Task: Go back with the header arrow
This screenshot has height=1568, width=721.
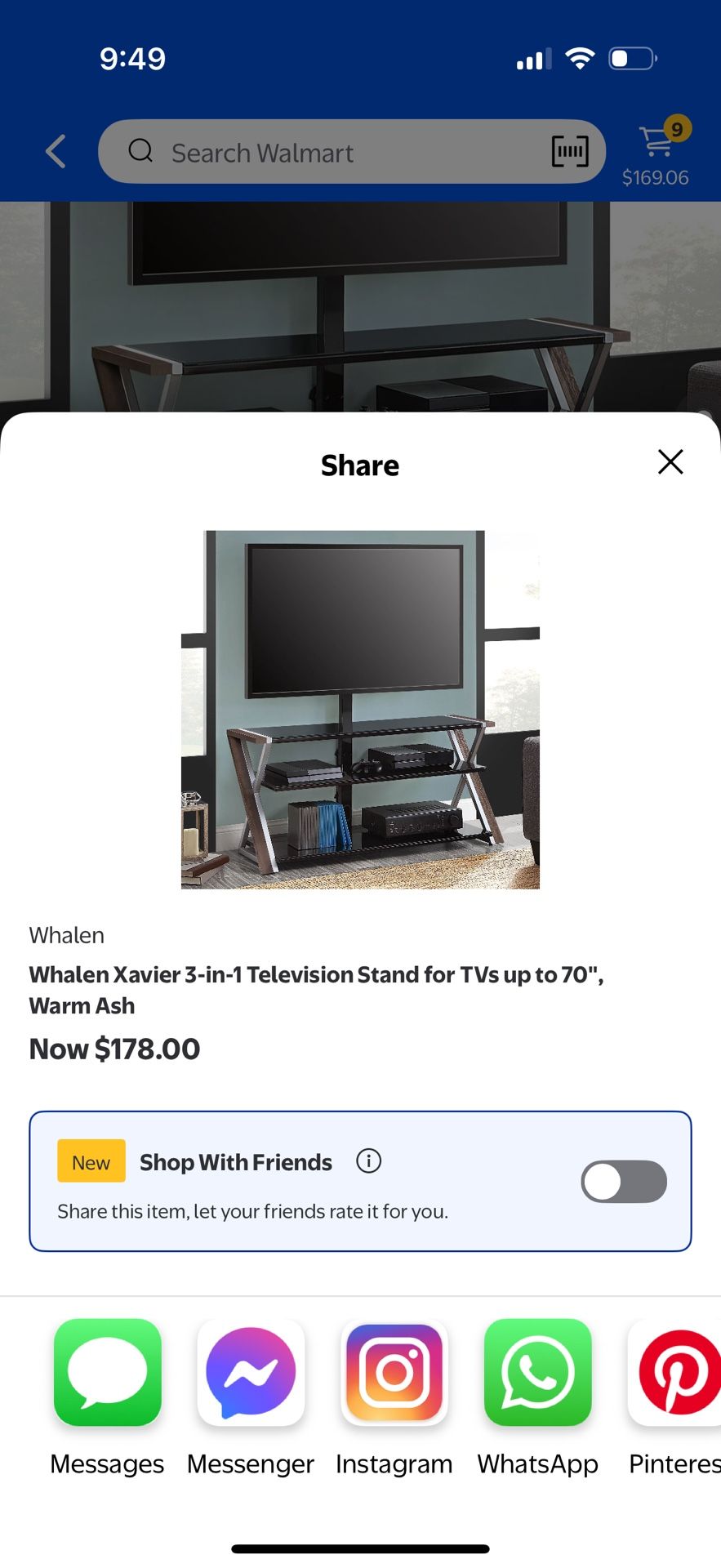Action: (x=56, y=152)
